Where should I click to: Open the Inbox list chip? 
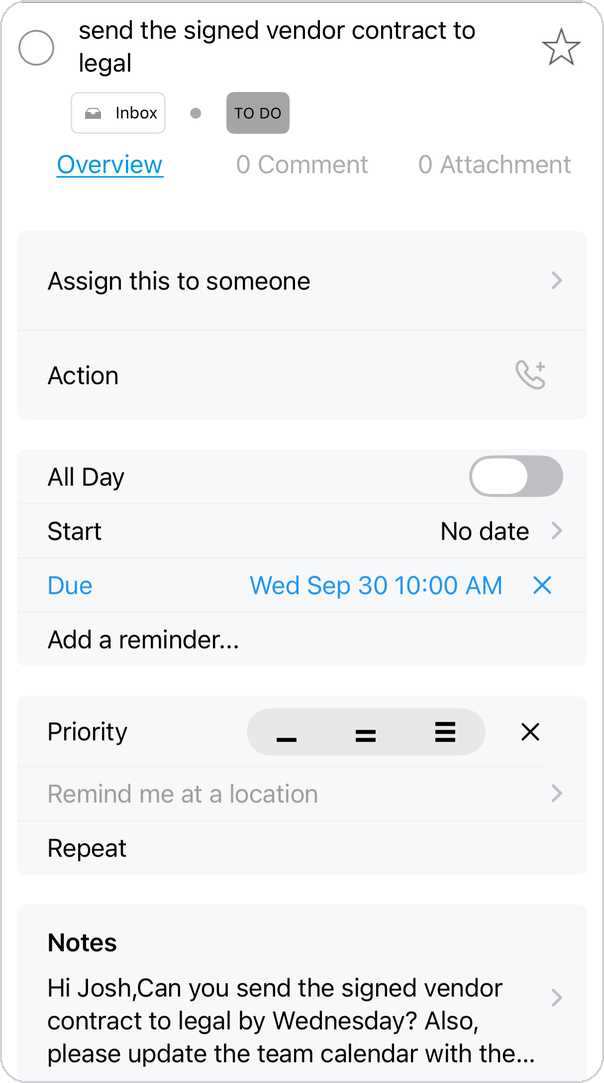pyautogui.click(x=118, y=113)
